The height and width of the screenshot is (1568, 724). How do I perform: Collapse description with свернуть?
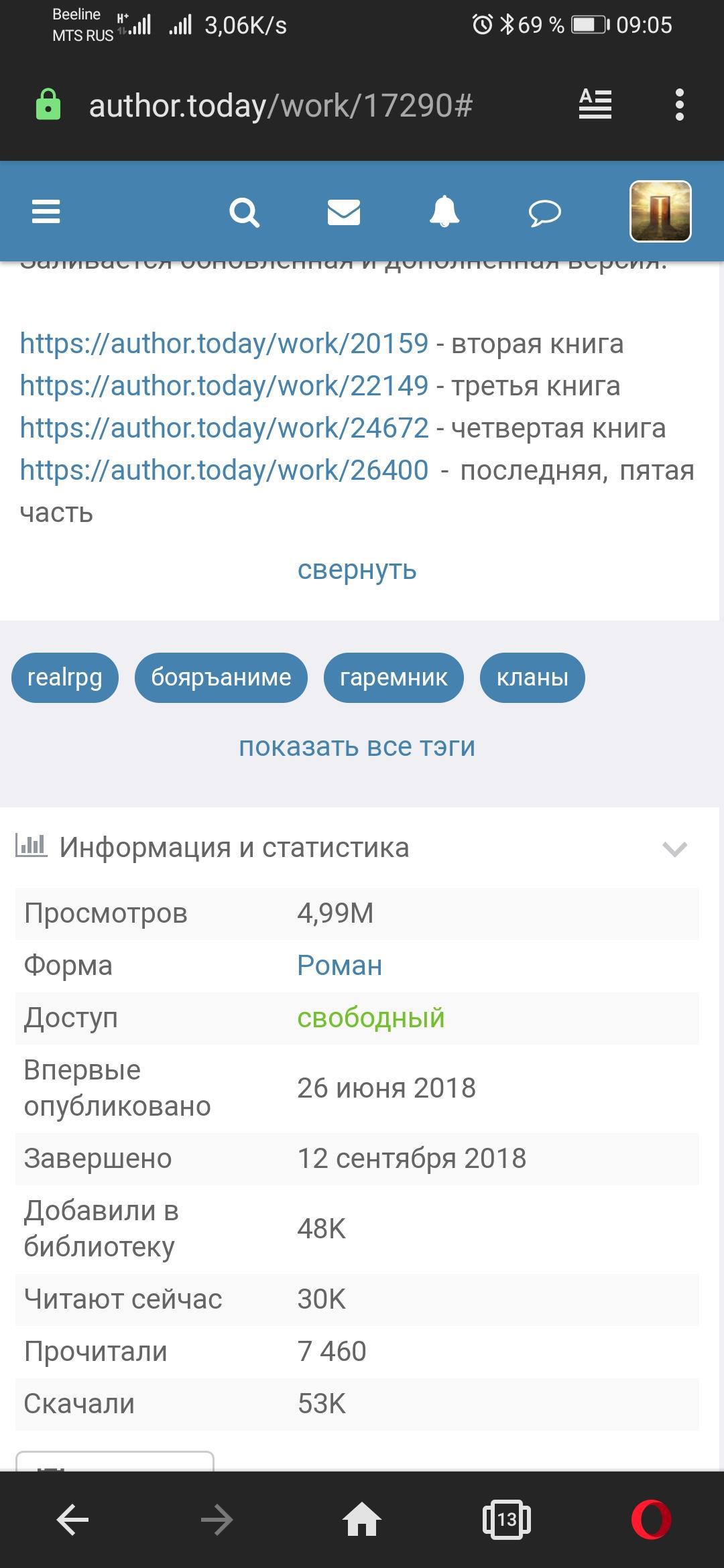point(357,570)
